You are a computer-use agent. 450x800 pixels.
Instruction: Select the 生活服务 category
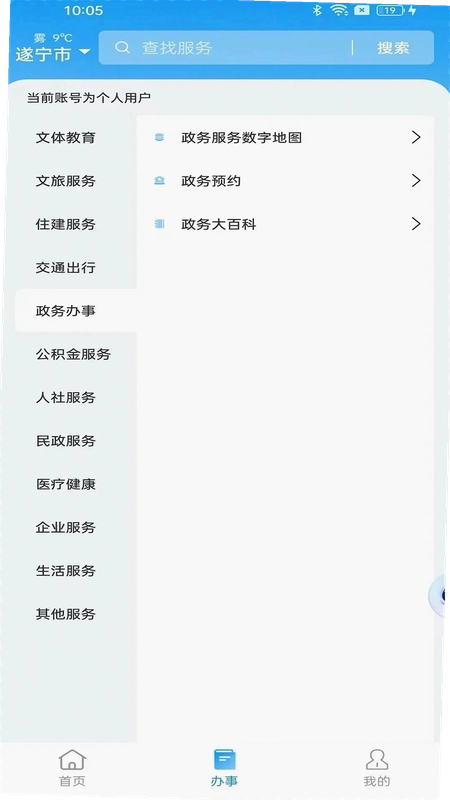pyautogui.click(x=76, y=570)
